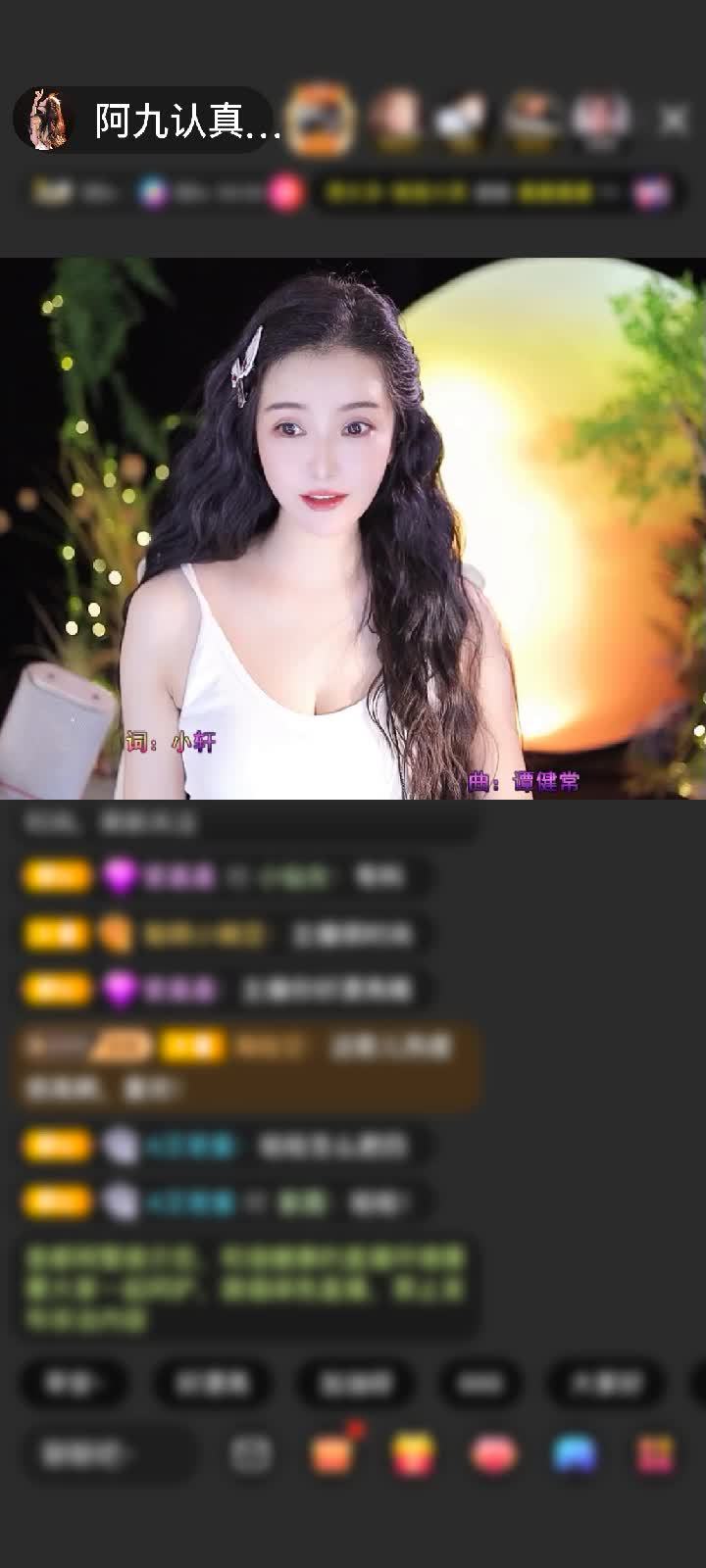Screen dimensions: 706x1568
Task: Close the live stream room
Action: (x=673, y=121)
